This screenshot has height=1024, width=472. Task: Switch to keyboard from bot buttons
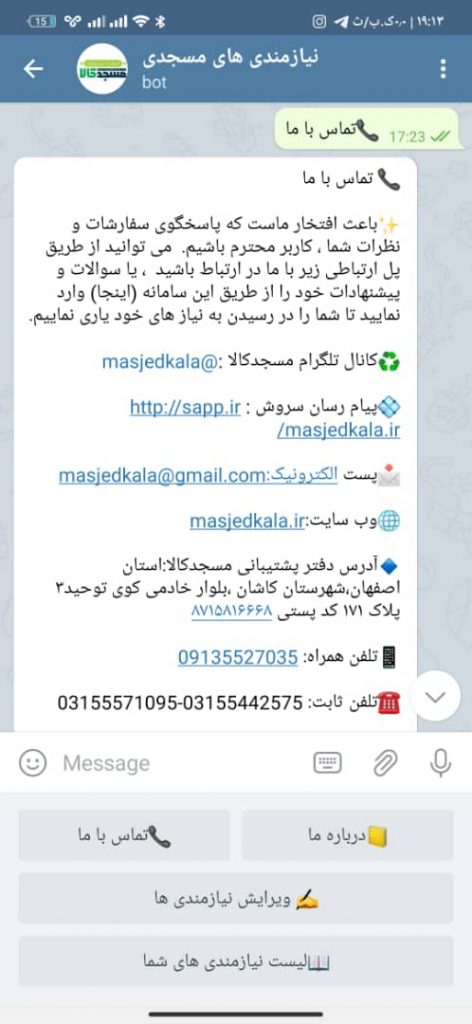click(x=327, y=762)
